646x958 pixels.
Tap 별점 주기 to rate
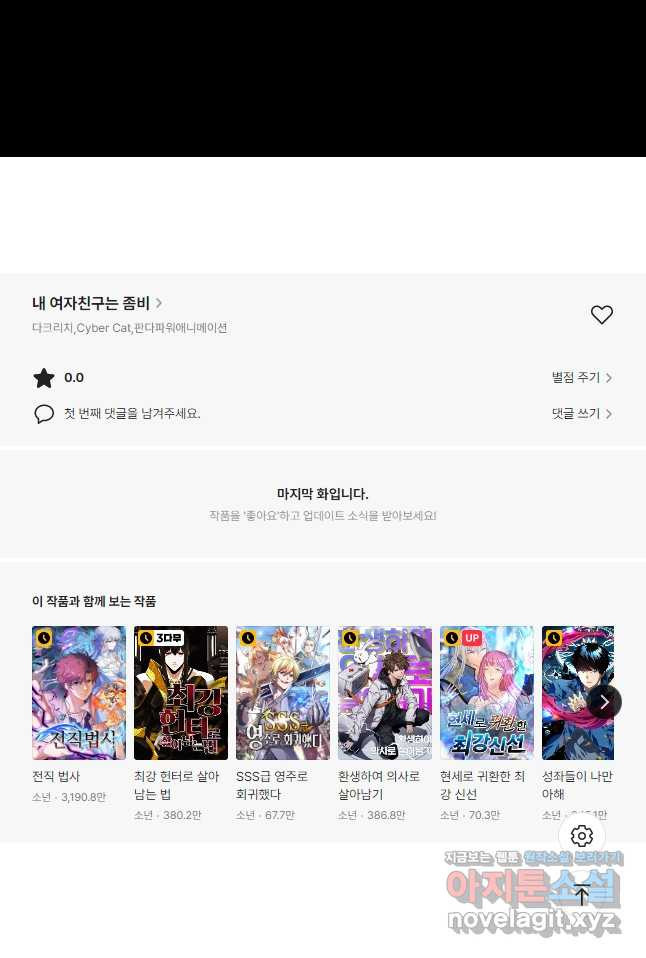click(581, 378)
